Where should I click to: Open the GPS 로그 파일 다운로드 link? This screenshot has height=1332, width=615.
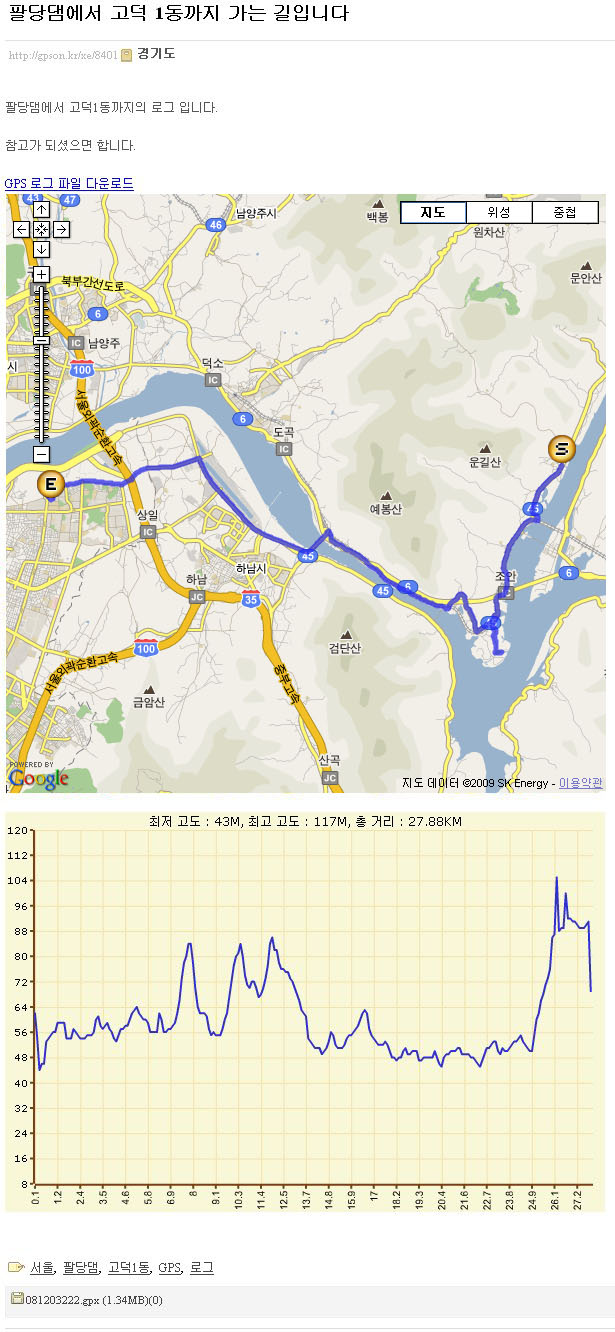[x=69, y=184]
